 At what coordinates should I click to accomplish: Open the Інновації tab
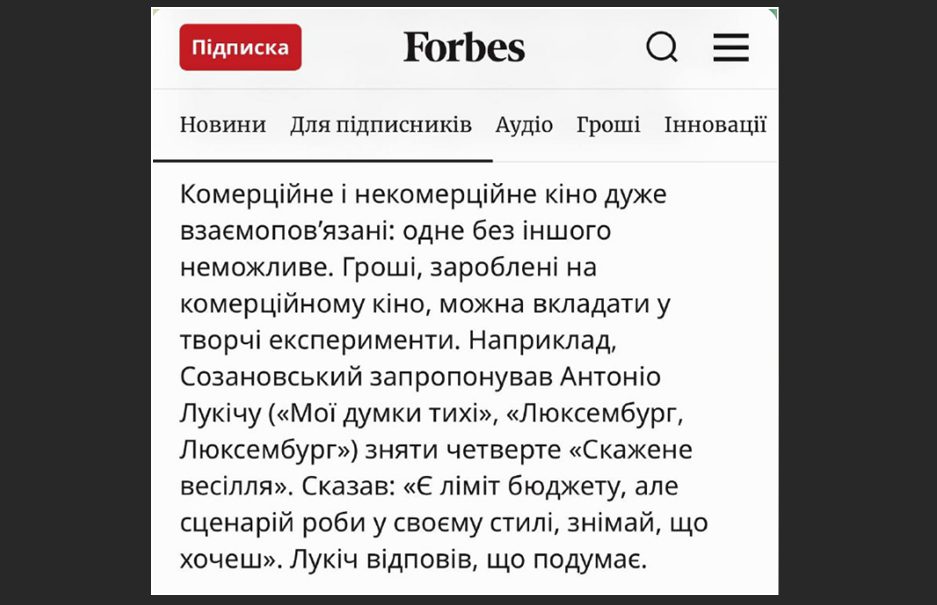click(715, 125)
